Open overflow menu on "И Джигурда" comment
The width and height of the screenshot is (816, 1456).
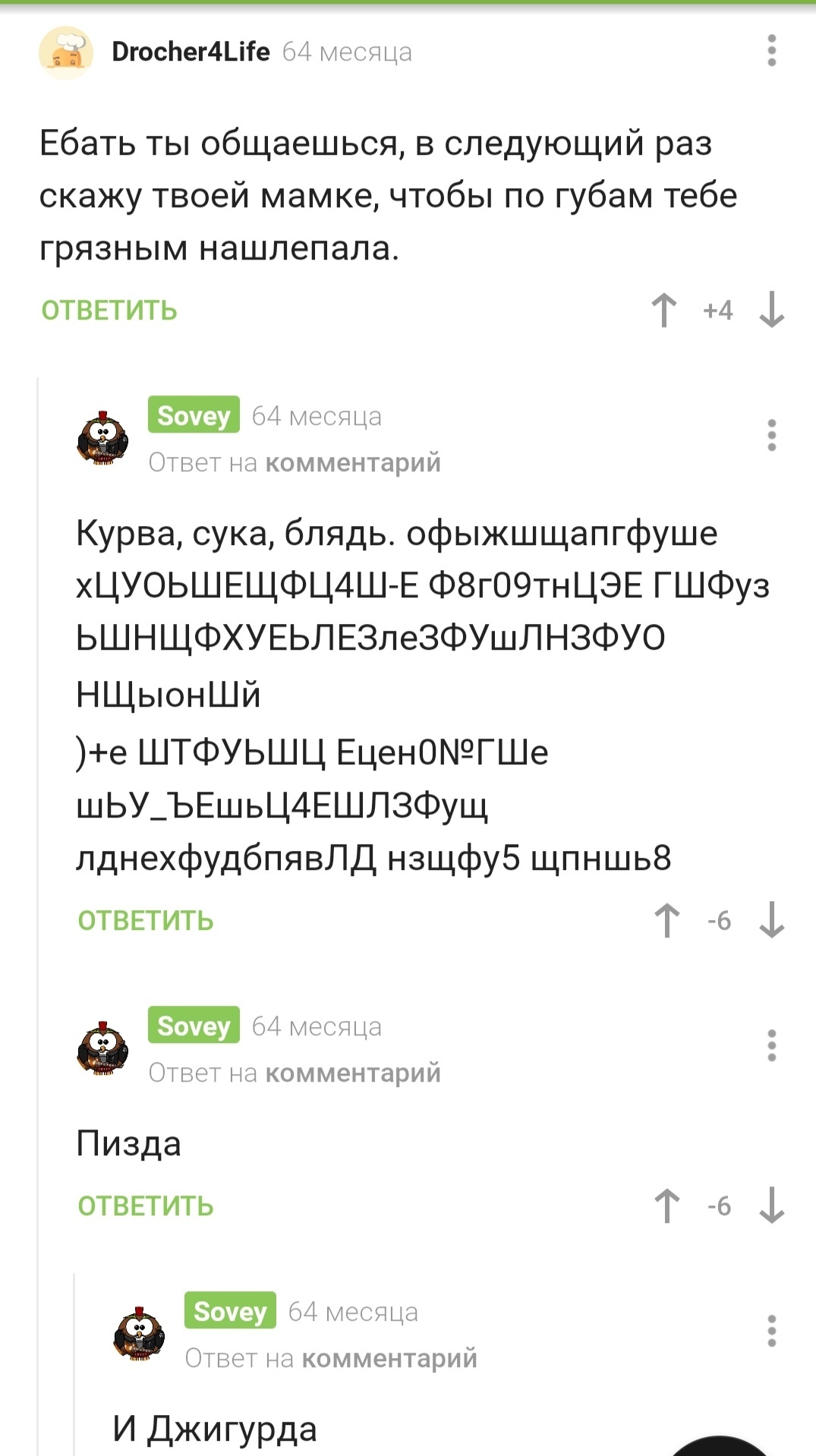771,1331
